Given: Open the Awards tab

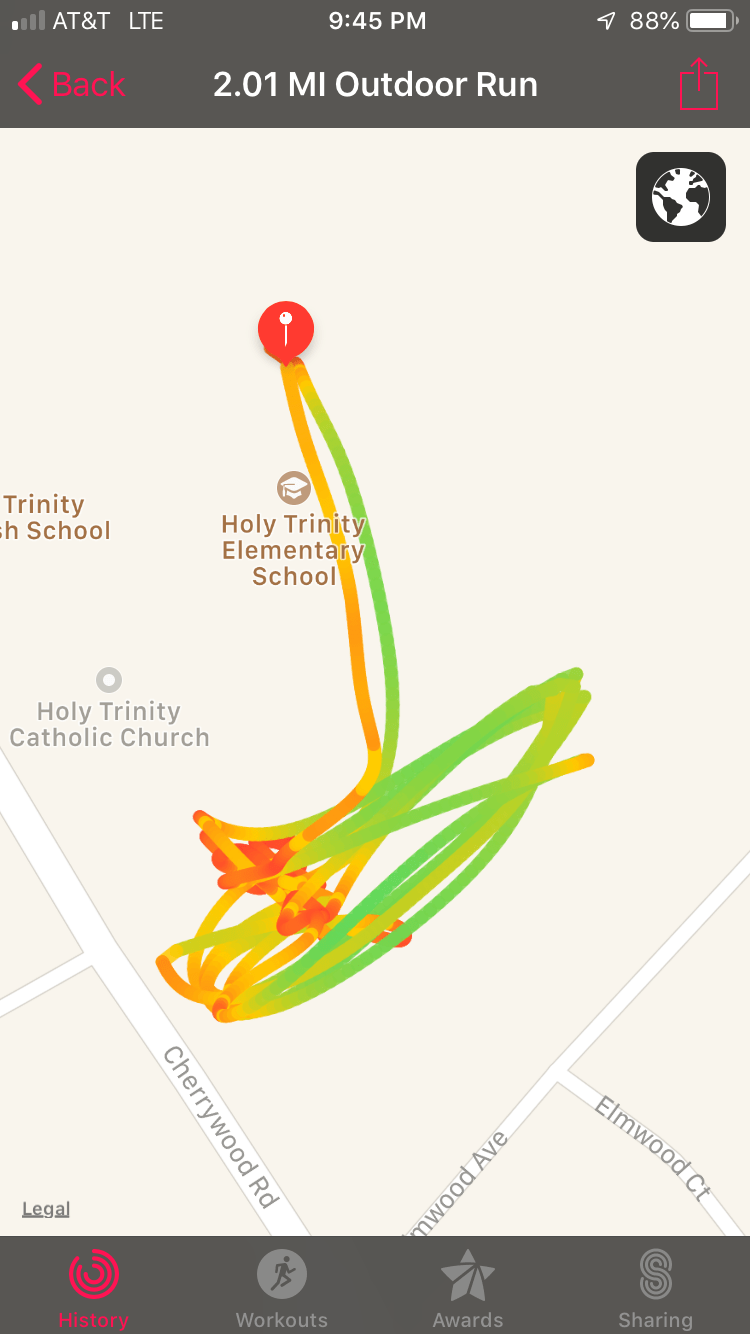Looking at the screenshot, I should (468, 1288).
